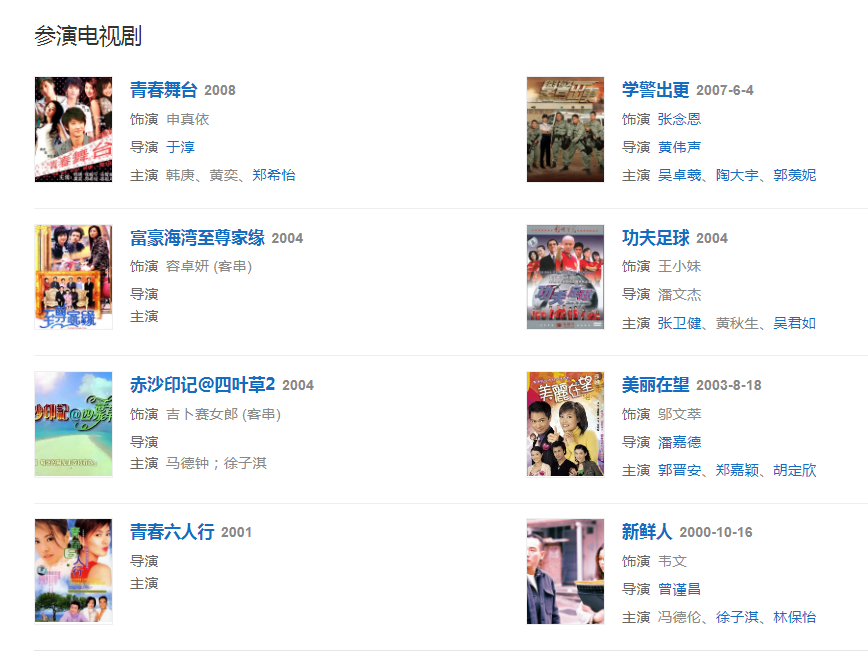Open actor 陶大宇's page
The image size is (868, 651).
[x=737, y=175]
